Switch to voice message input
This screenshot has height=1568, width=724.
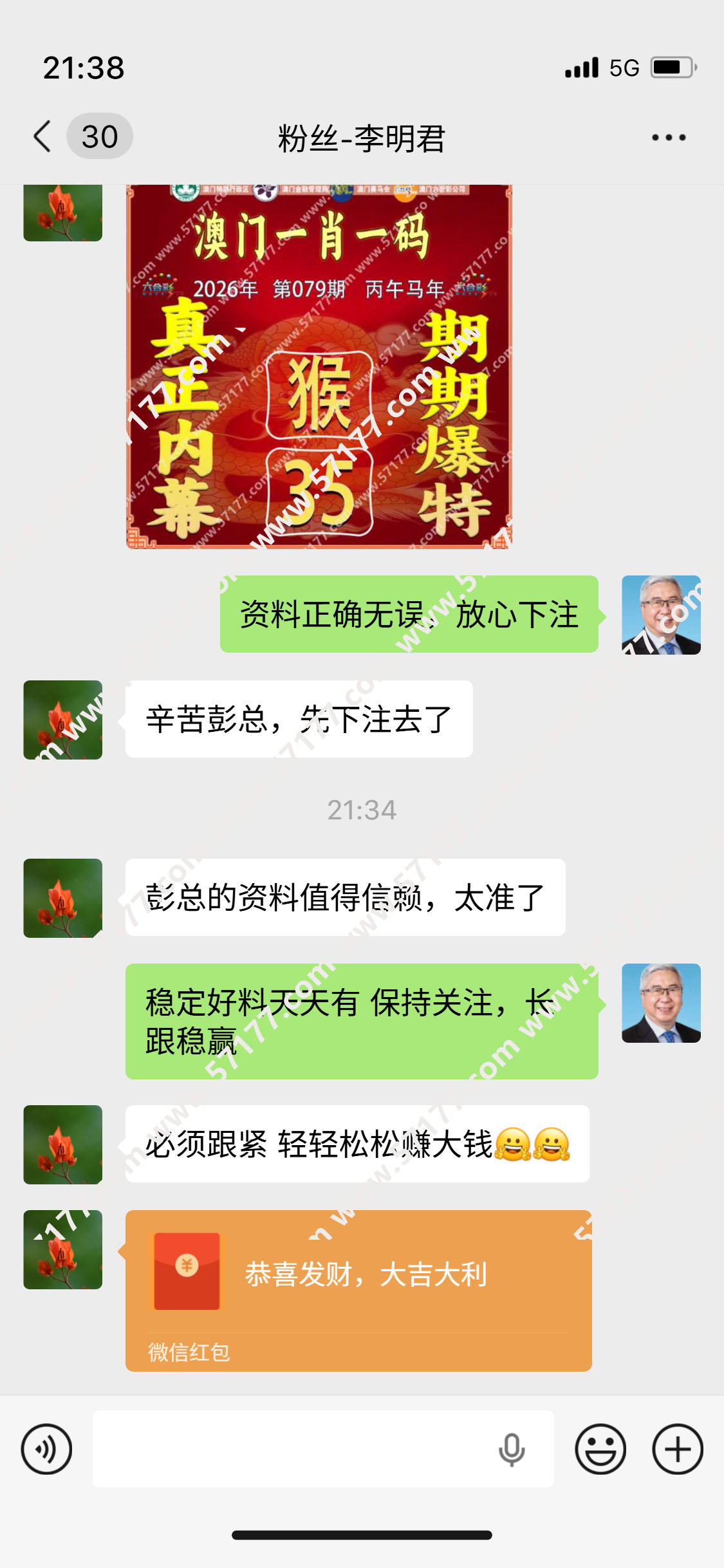click(x=46, y=1449)
